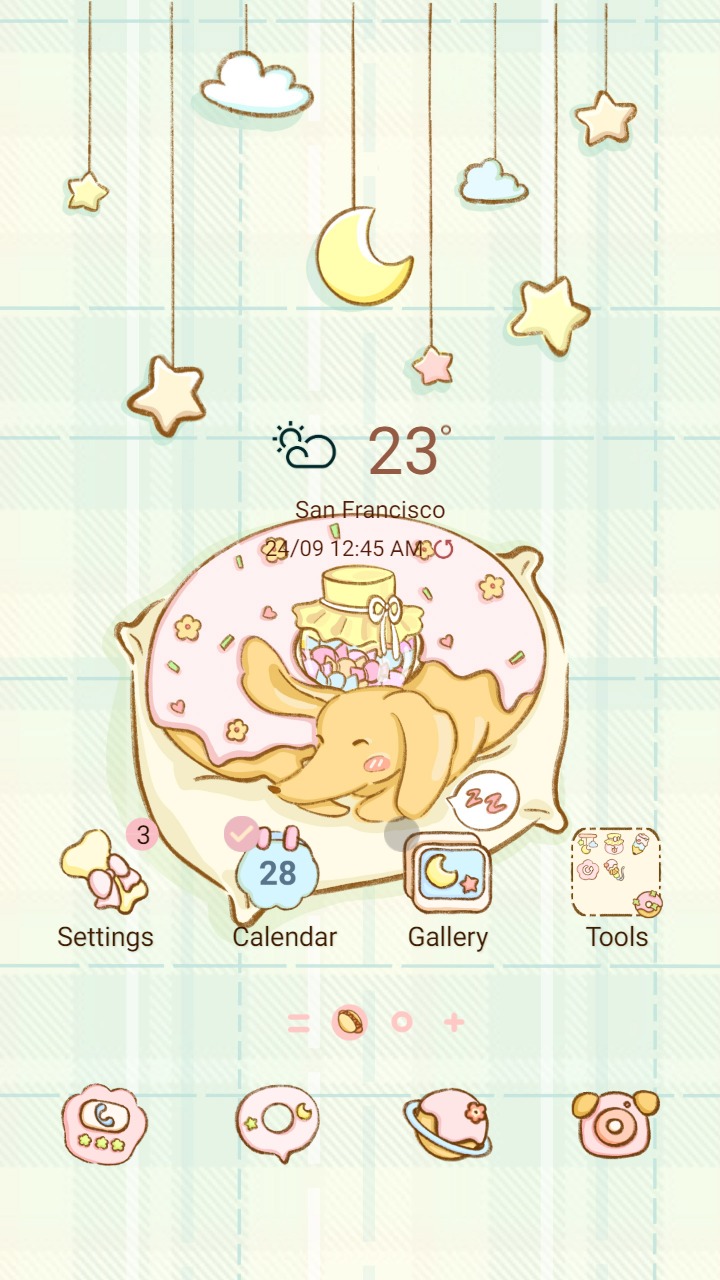Launch the Gallery app
This screenshot has height=1280, width=720.
coord(447,870)
